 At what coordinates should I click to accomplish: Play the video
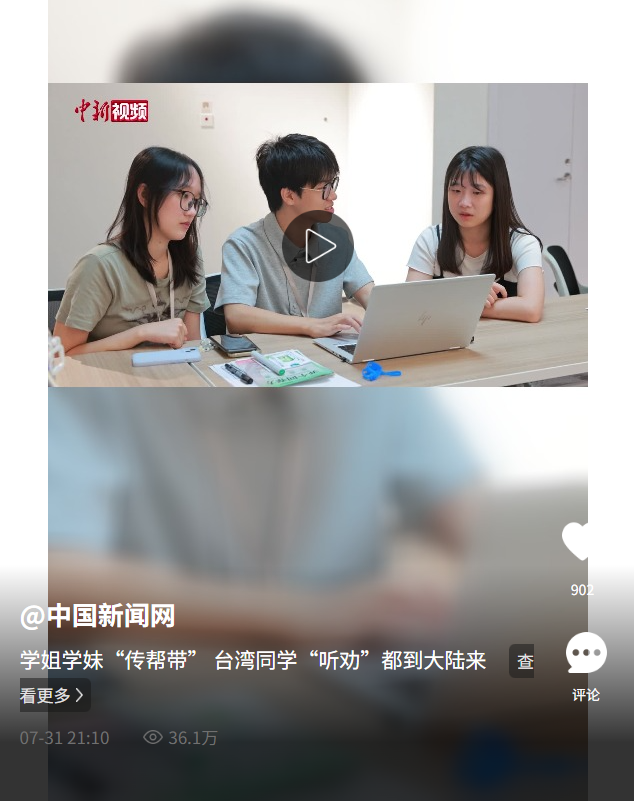(x=318, y=246)
